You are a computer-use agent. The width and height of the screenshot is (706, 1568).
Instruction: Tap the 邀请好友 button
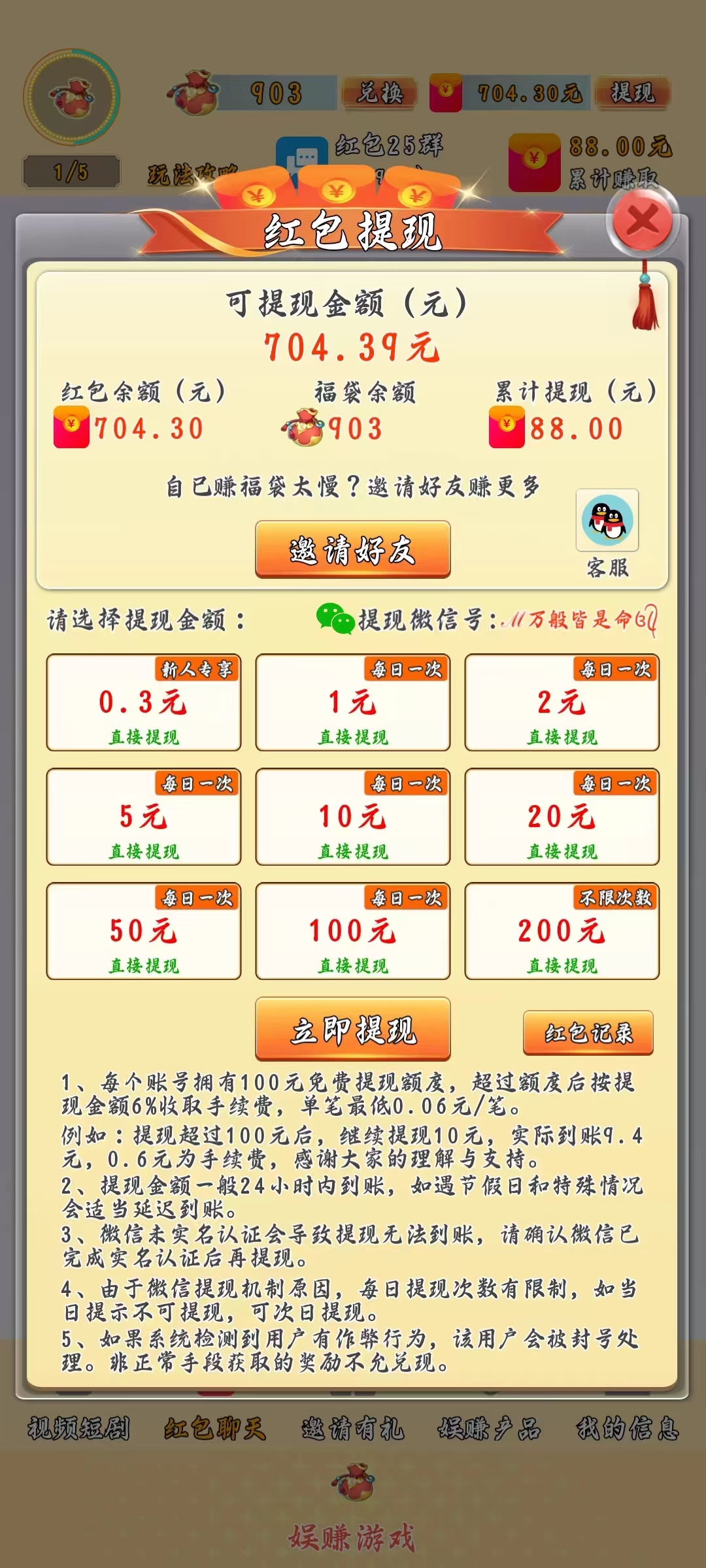(x=352, y=549)
